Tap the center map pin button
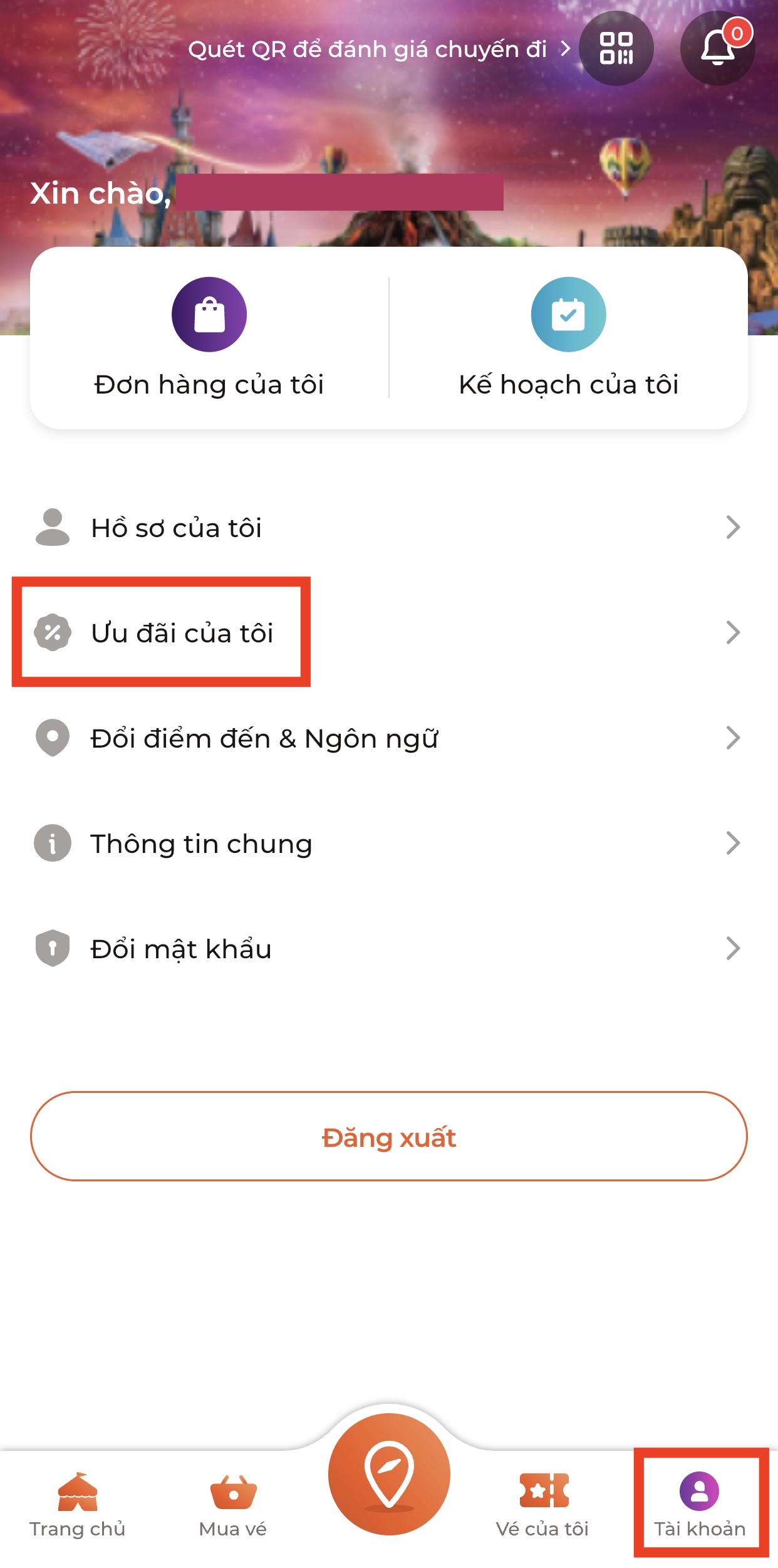Screen dimensions: 778x1568 [389, 1474]
